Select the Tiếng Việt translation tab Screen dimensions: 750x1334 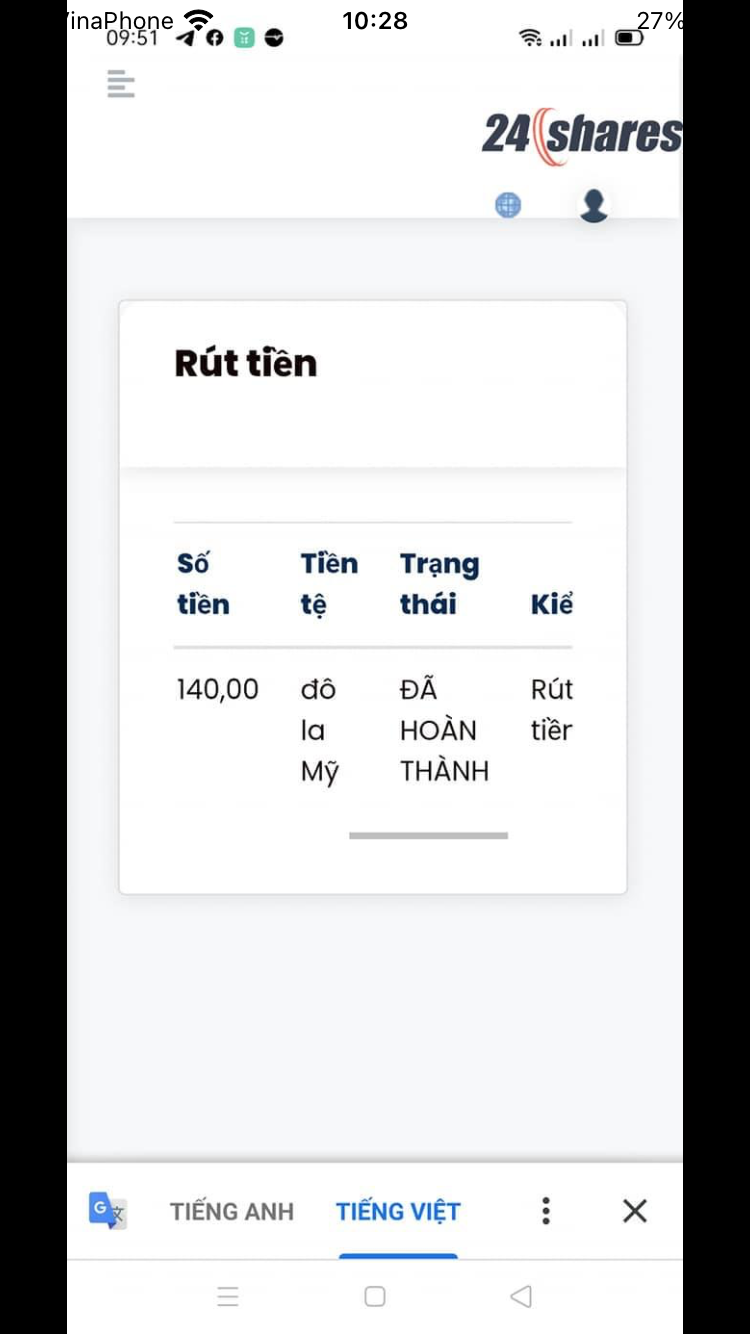point(398,1212)
